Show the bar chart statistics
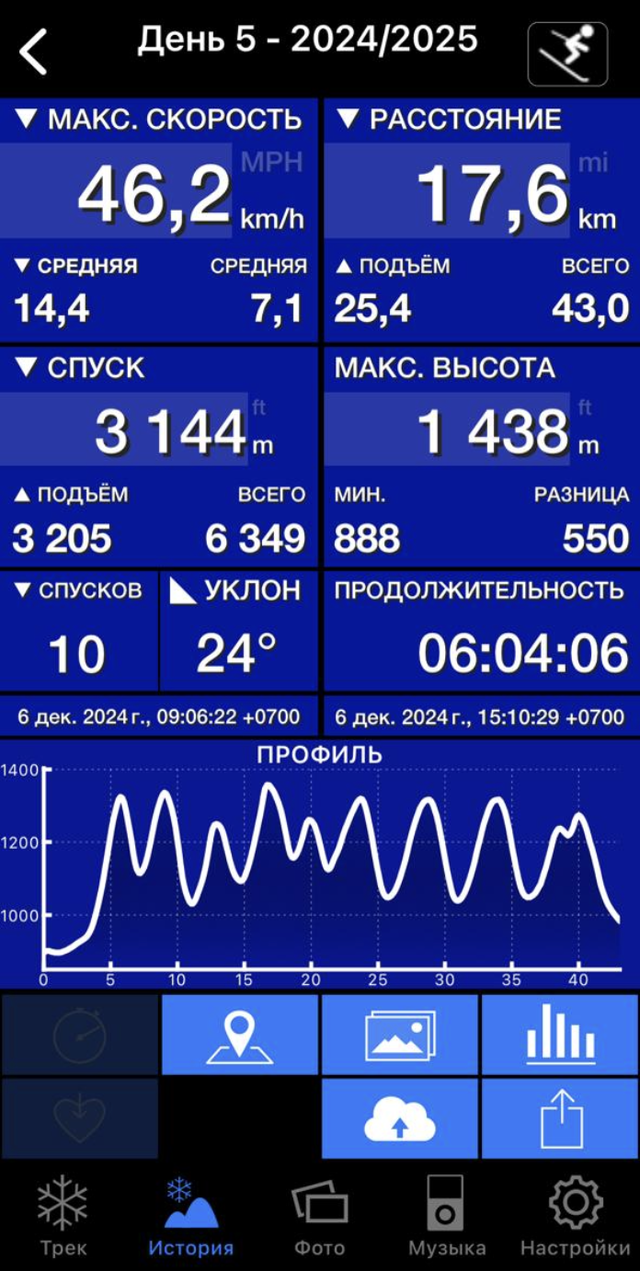The image size is (640, 1271). [x=560, y=1034]
